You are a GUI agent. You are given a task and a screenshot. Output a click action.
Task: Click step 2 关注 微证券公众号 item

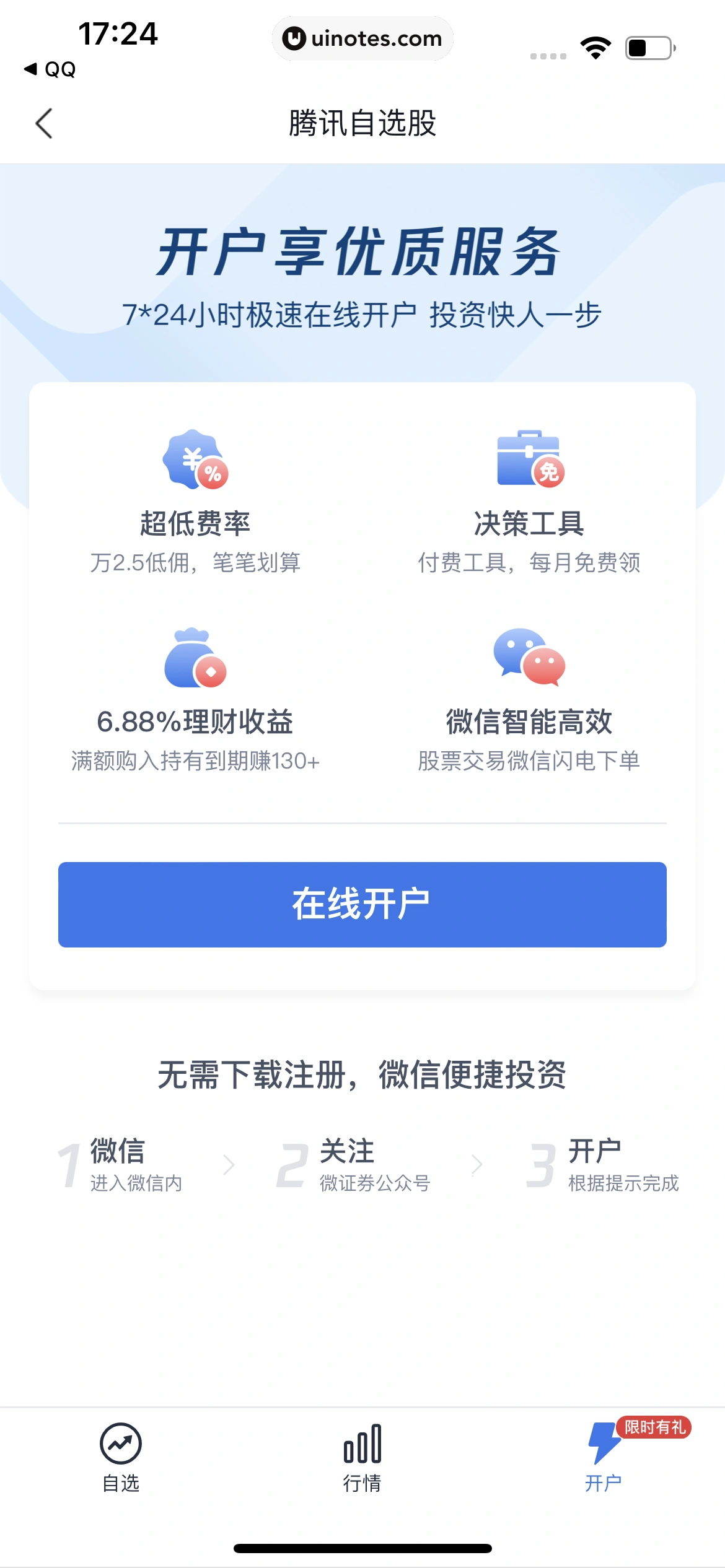coord(353,1164)
